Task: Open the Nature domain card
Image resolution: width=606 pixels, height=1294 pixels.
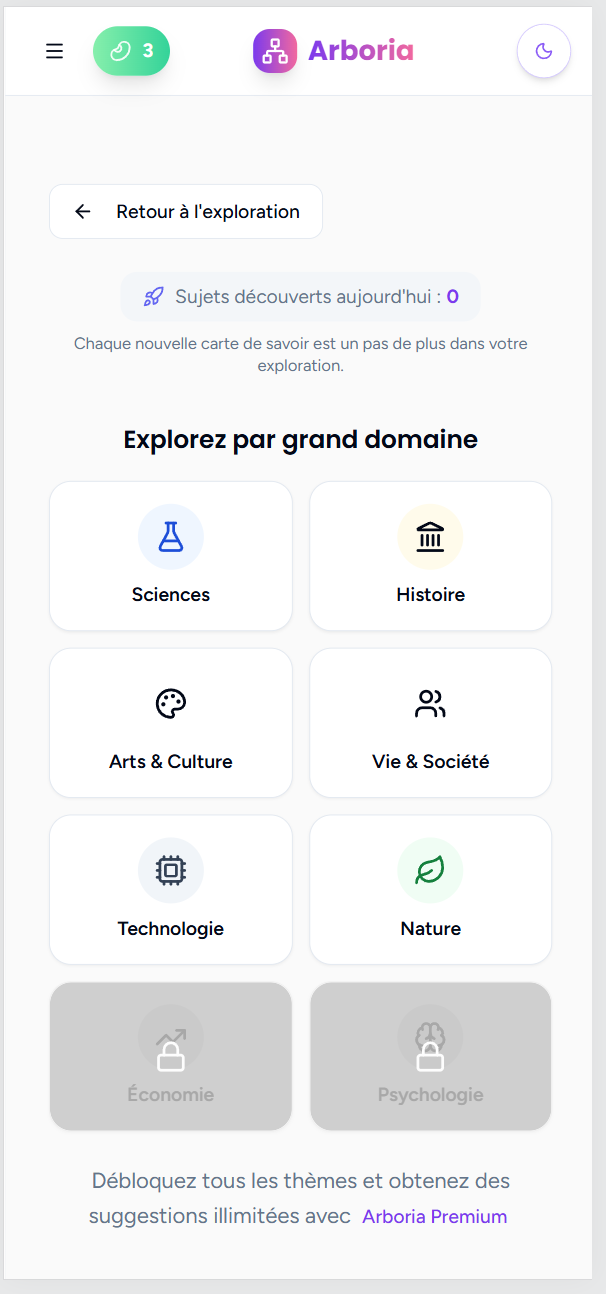Action: [431, 890]
